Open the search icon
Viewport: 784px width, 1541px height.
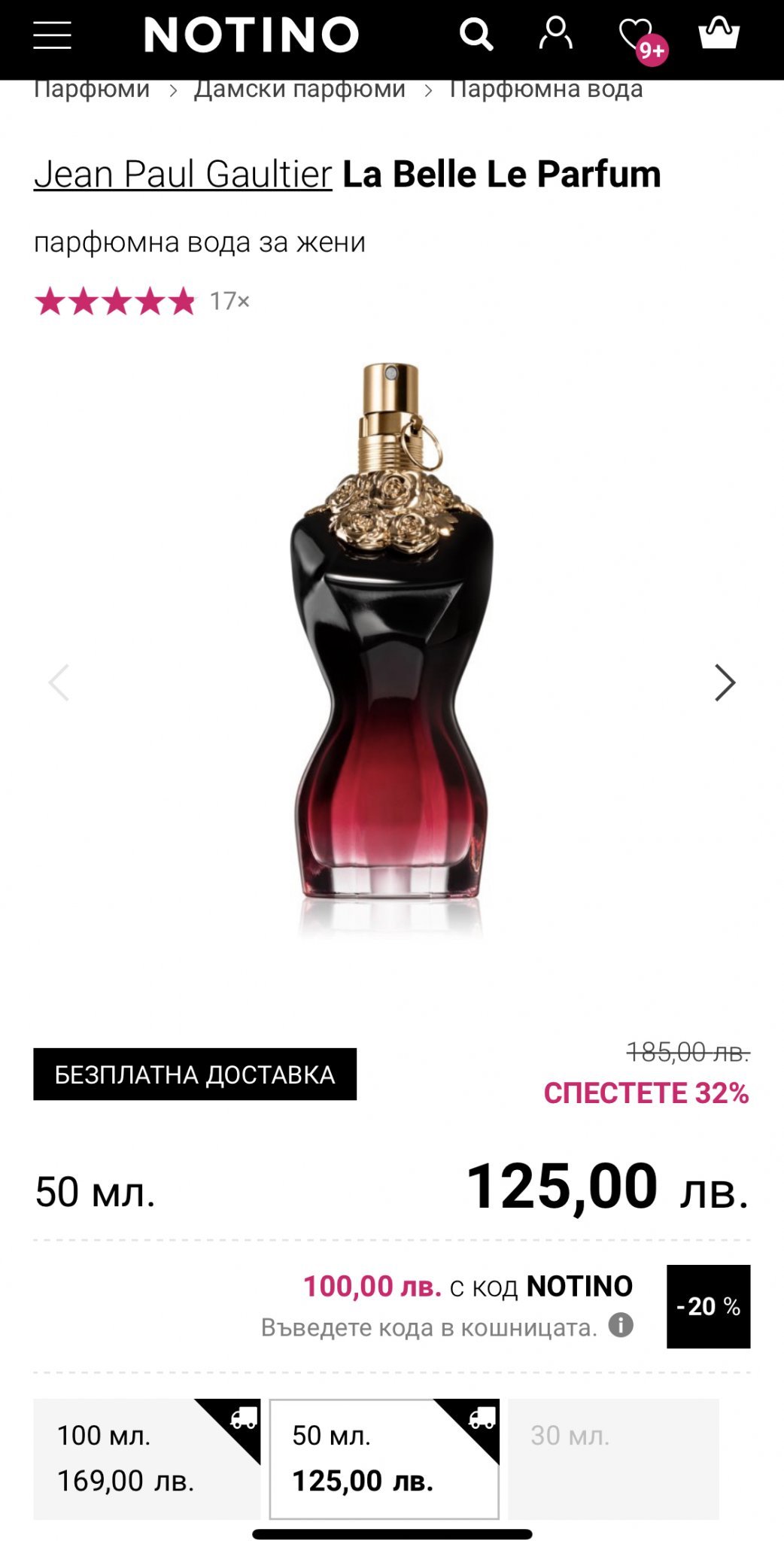(476, 35)
